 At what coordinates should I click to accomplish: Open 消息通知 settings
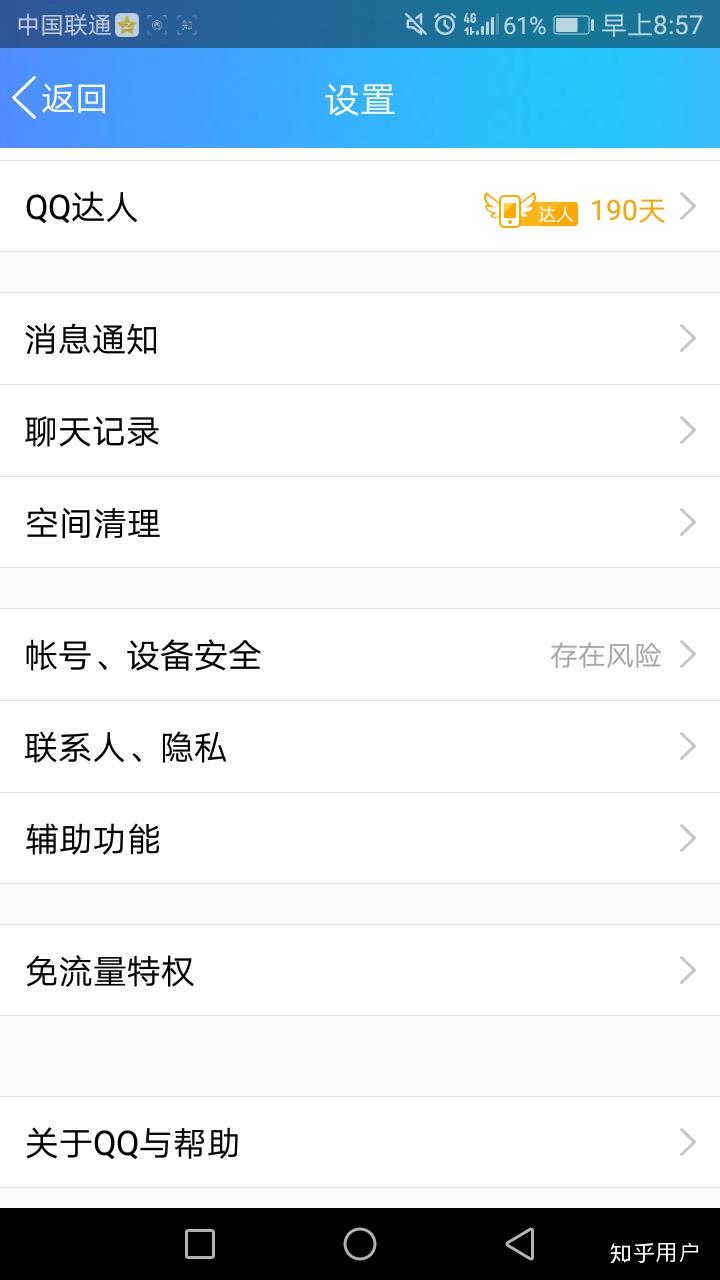pyautogui.click(x=360, y=339)
